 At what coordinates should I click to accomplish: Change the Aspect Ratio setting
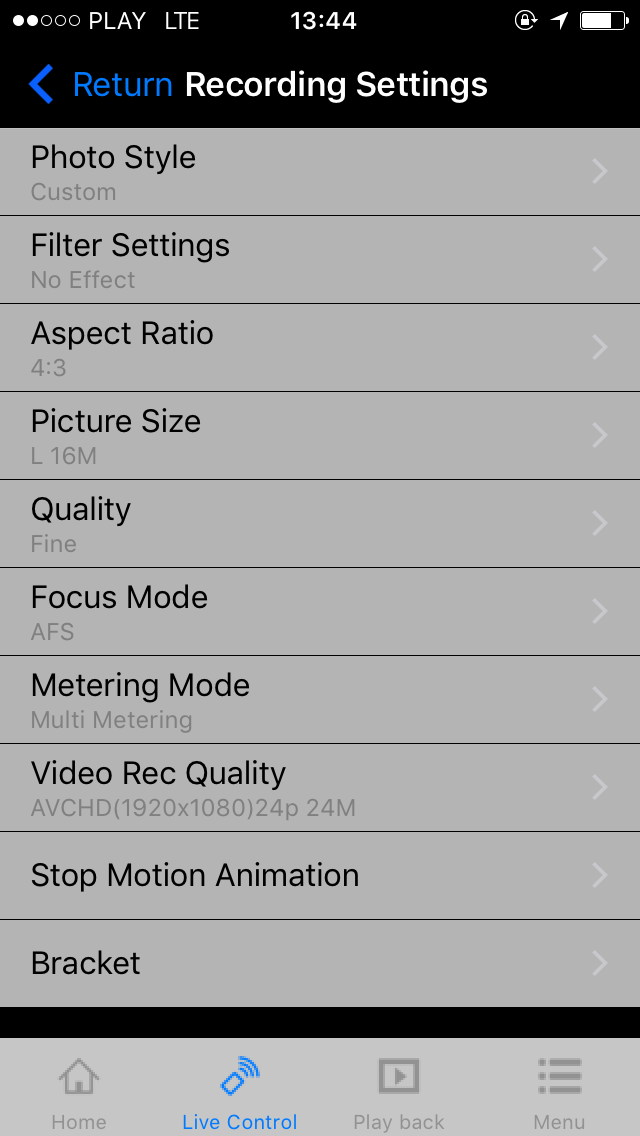pos(320,348)
